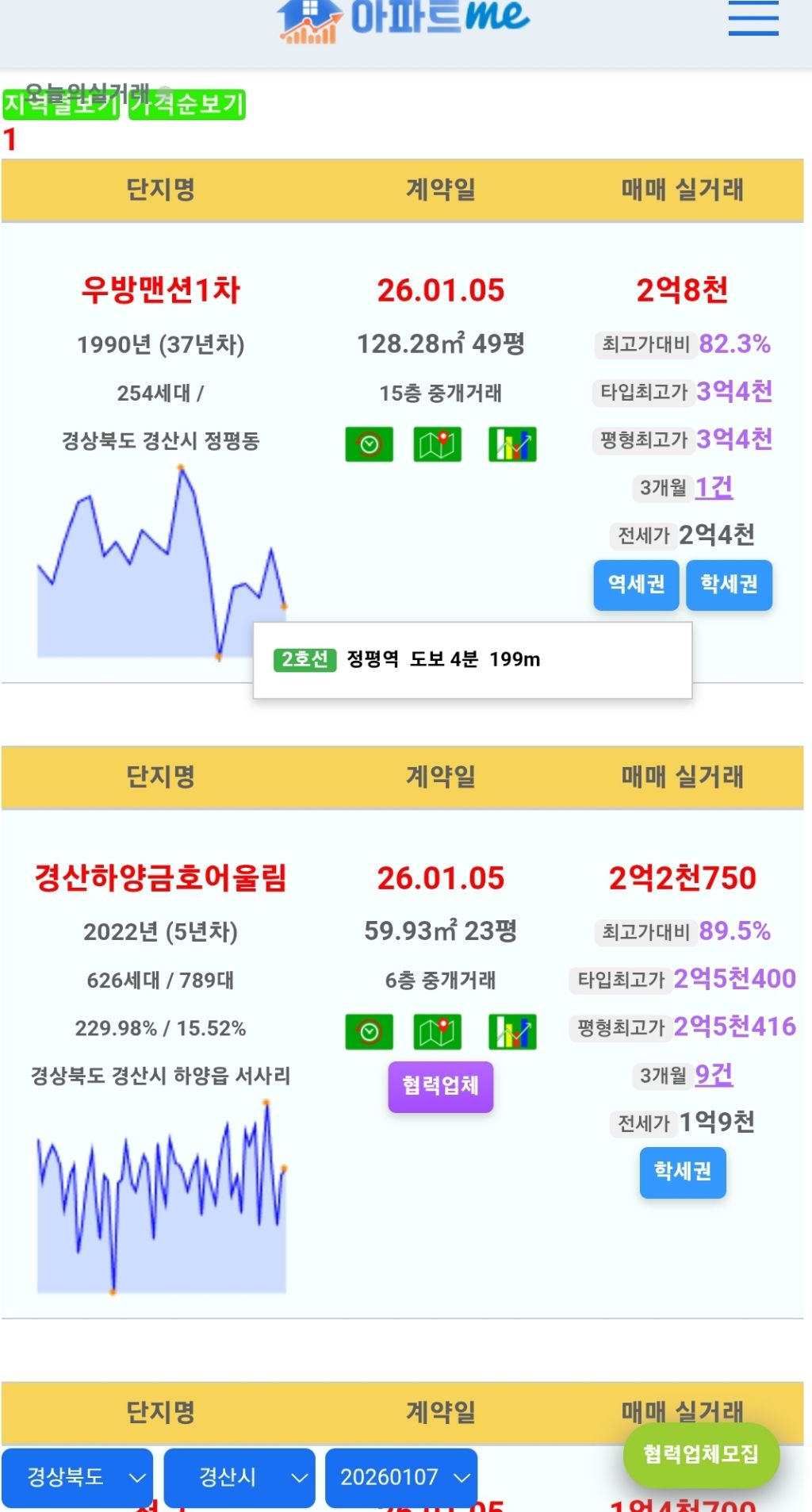The image size is (812, 1512).
Task: Open the chart icon for 우방맨션1차
Action: (x=512, y=444)
